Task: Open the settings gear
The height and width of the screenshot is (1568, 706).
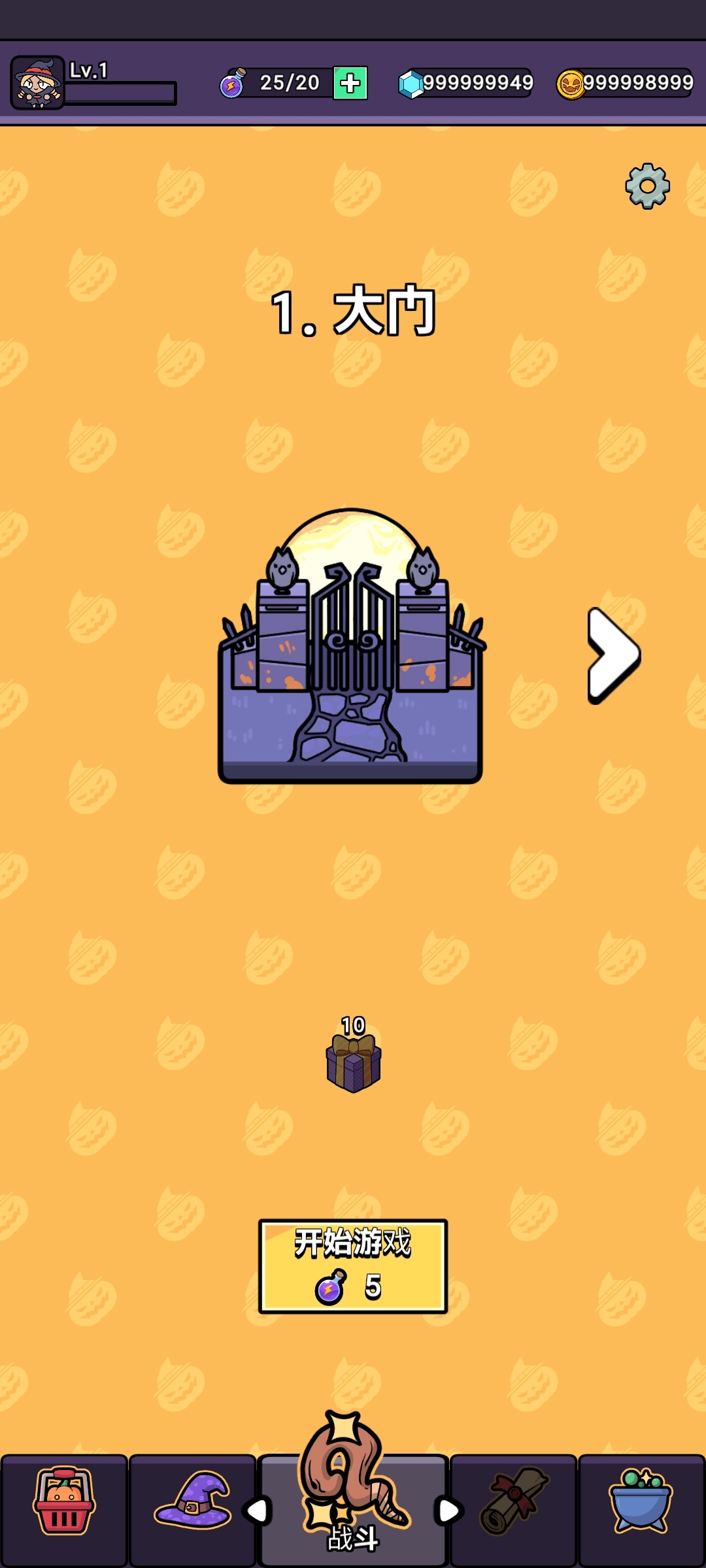Action: pyautogui.click(x=647, y=186)
